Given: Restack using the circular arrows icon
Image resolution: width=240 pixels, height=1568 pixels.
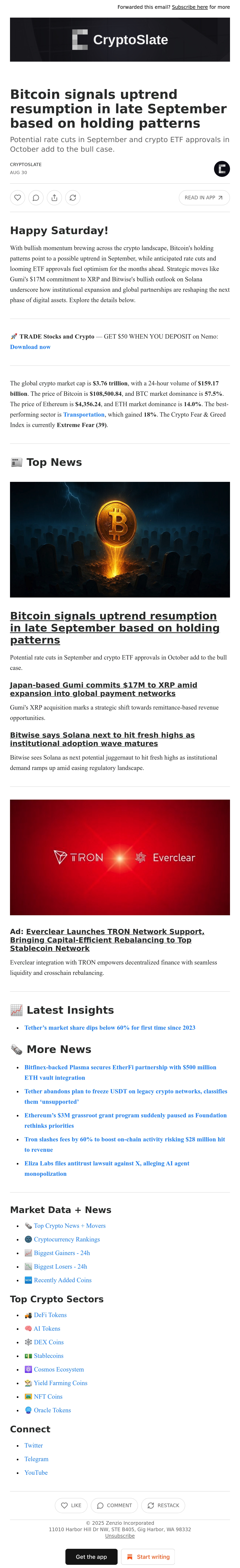Looking at the screenshot, I should 72,198.
